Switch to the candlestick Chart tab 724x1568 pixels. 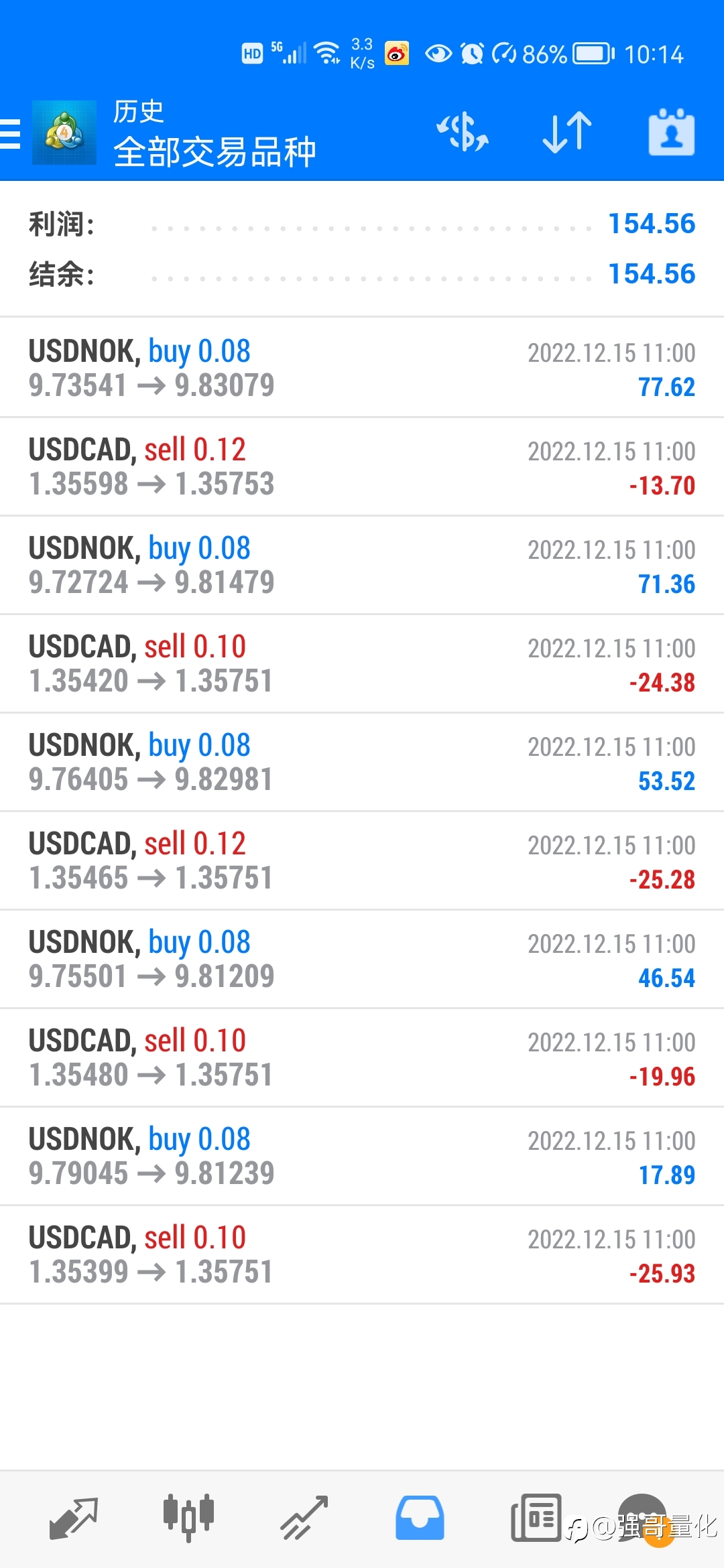(188, 1518)
